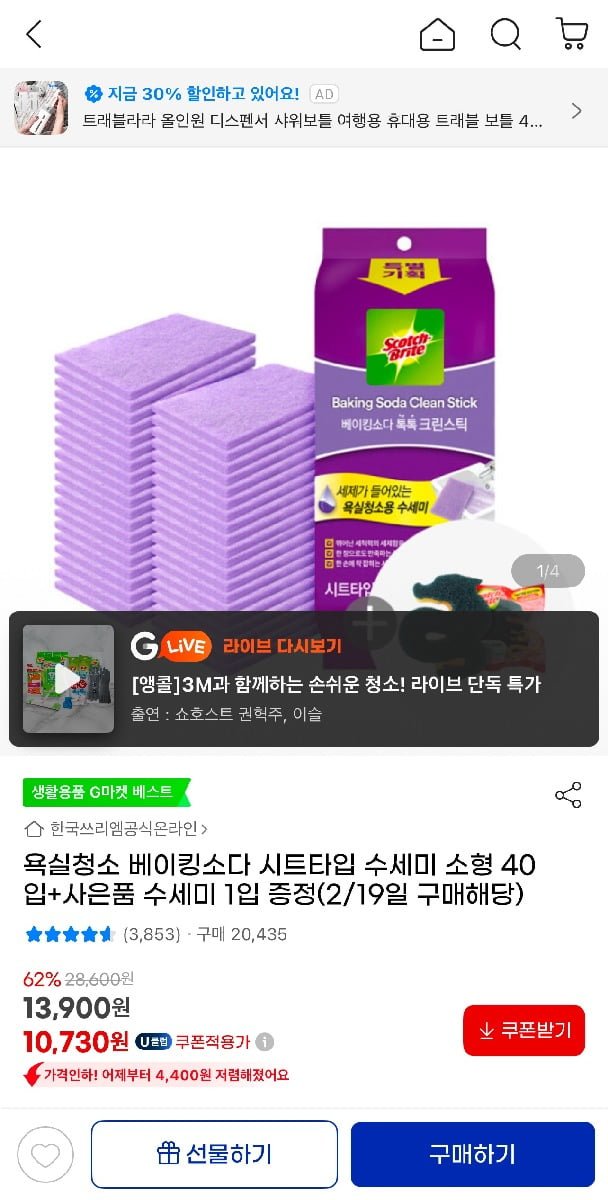Open the search magnifier icon
Screen dimensions: 608x1200
pos(505,35)
